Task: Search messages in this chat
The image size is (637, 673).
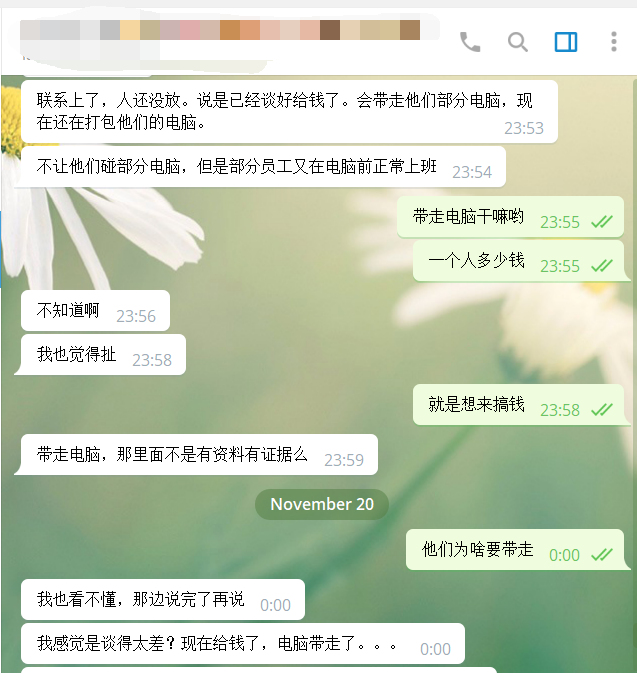Action: point(517,41)
